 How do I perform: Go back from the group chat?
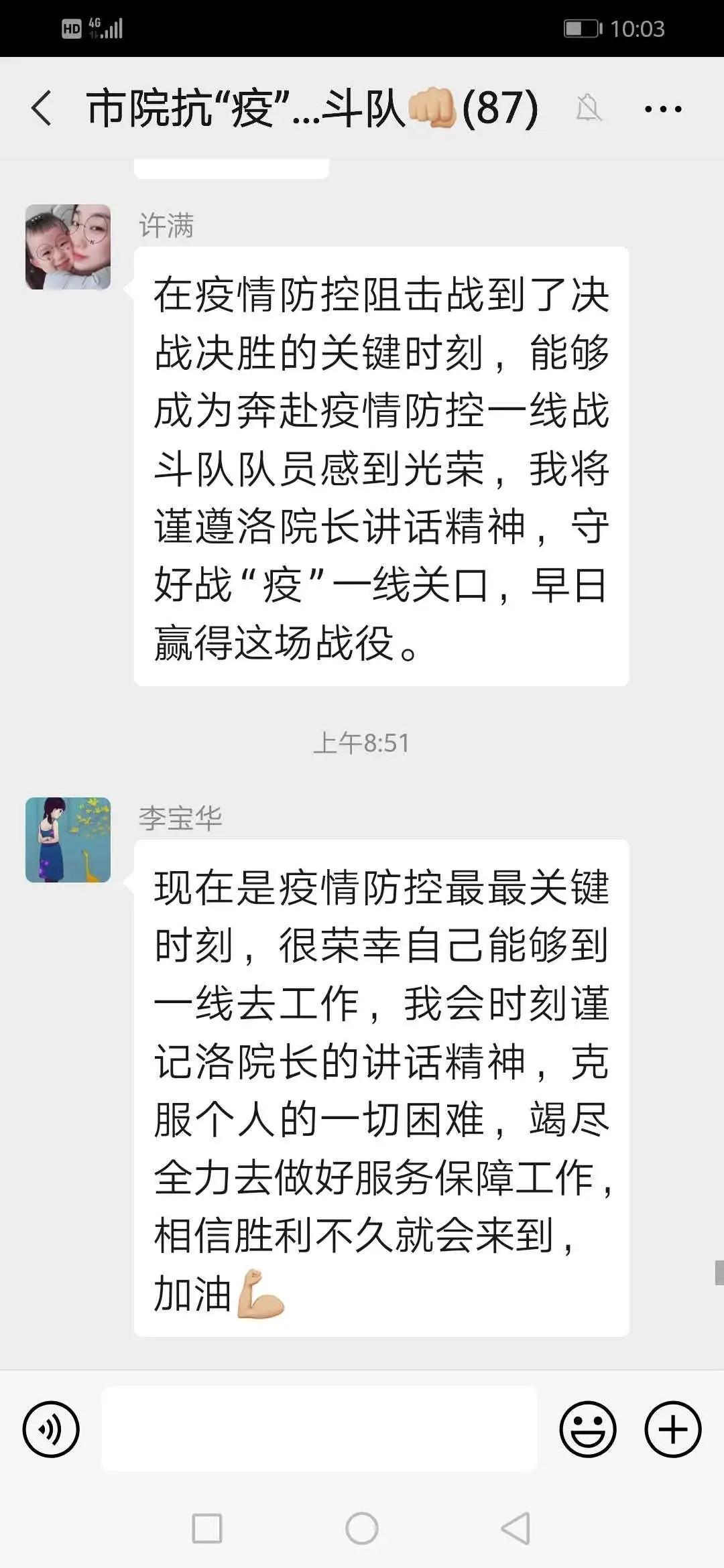(42, 109)
